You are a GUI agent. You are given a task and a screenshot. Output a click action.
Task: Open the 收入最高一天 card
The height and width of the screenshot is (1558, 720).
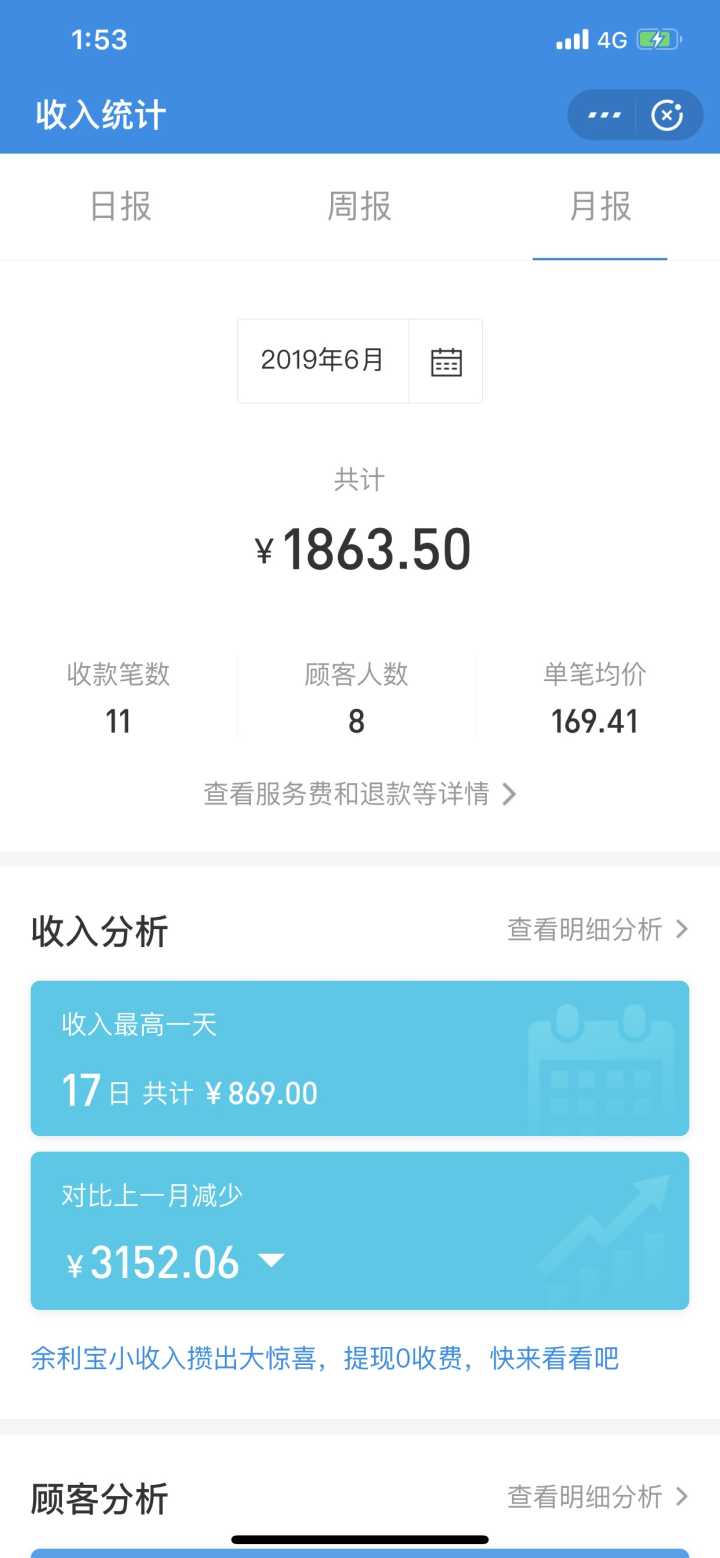pyautogui.click(x=360, y=1058)
